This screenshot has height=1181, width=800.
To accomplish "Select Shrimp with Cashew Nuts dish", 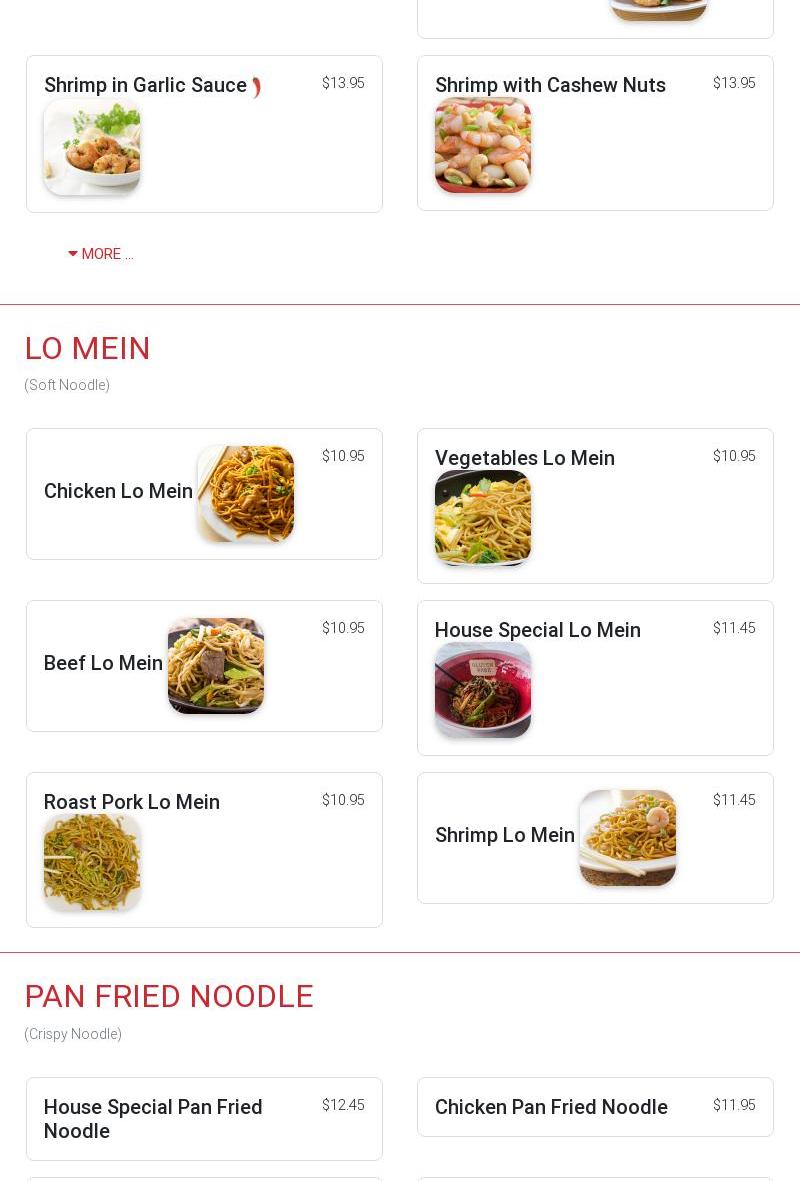I will point(550,86).
